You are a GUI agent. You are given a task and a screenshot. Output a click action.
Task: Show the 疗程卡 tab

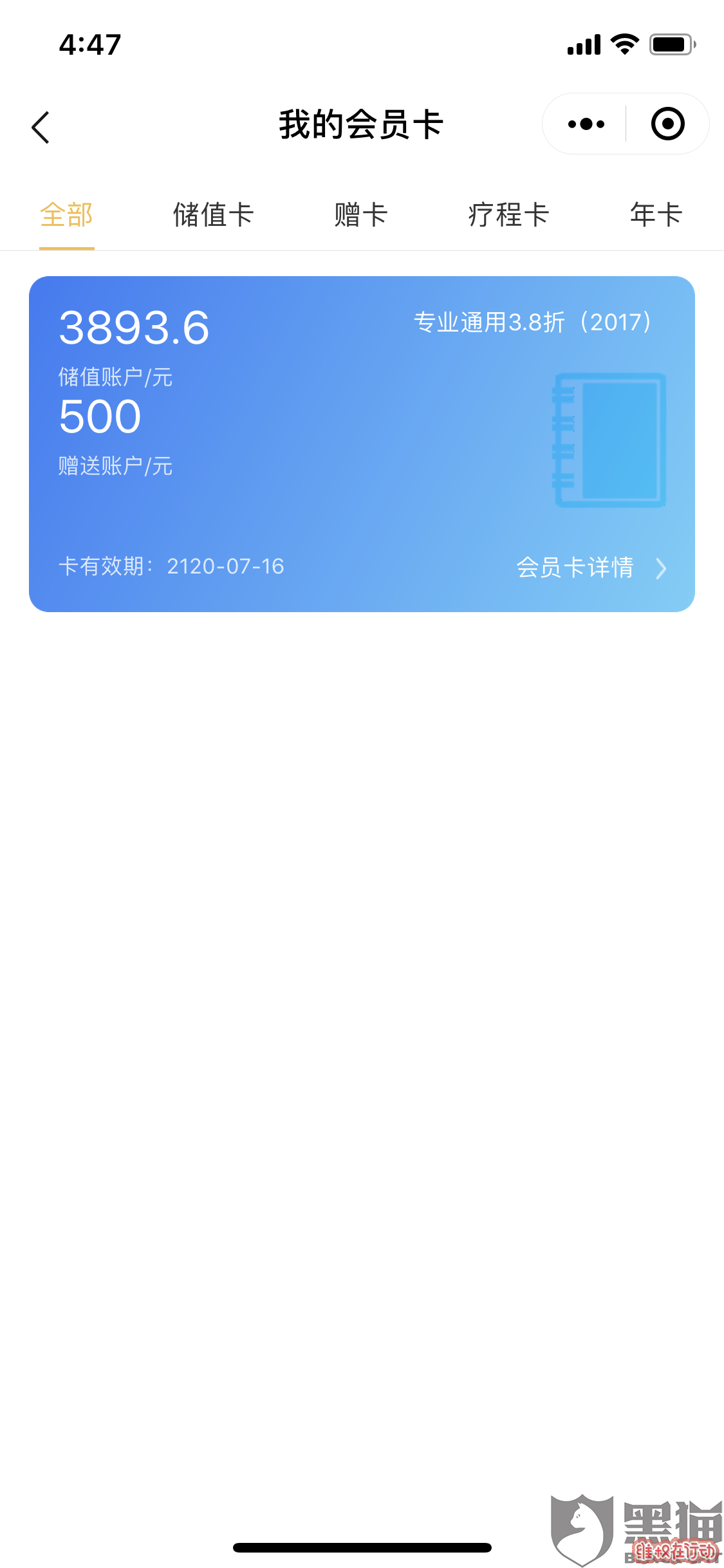pos(508,215)
